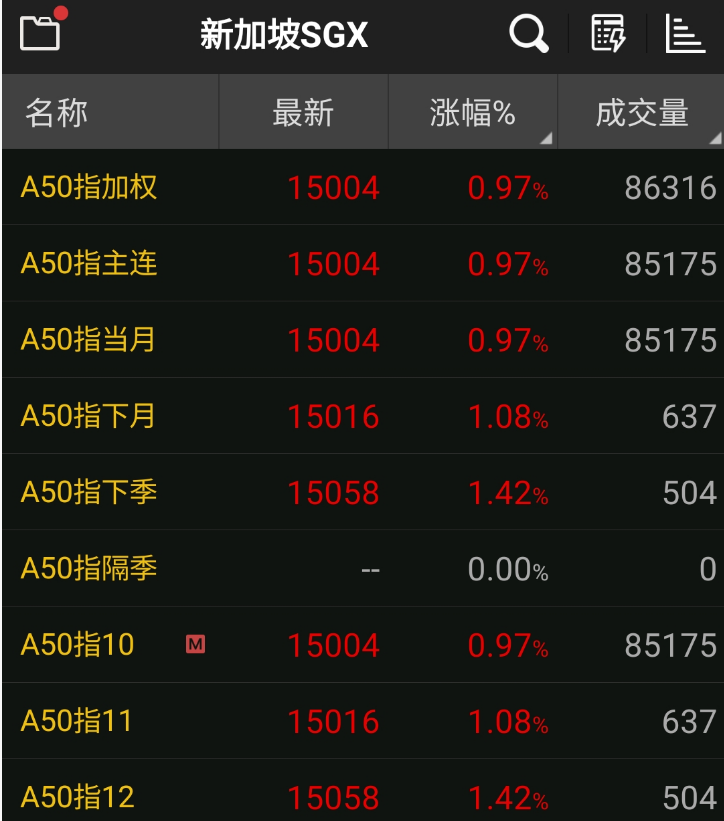The width and height of the screenshot is (724, 821).
Task: Open the bar chart ranking icon
Action: pos(685,34)
